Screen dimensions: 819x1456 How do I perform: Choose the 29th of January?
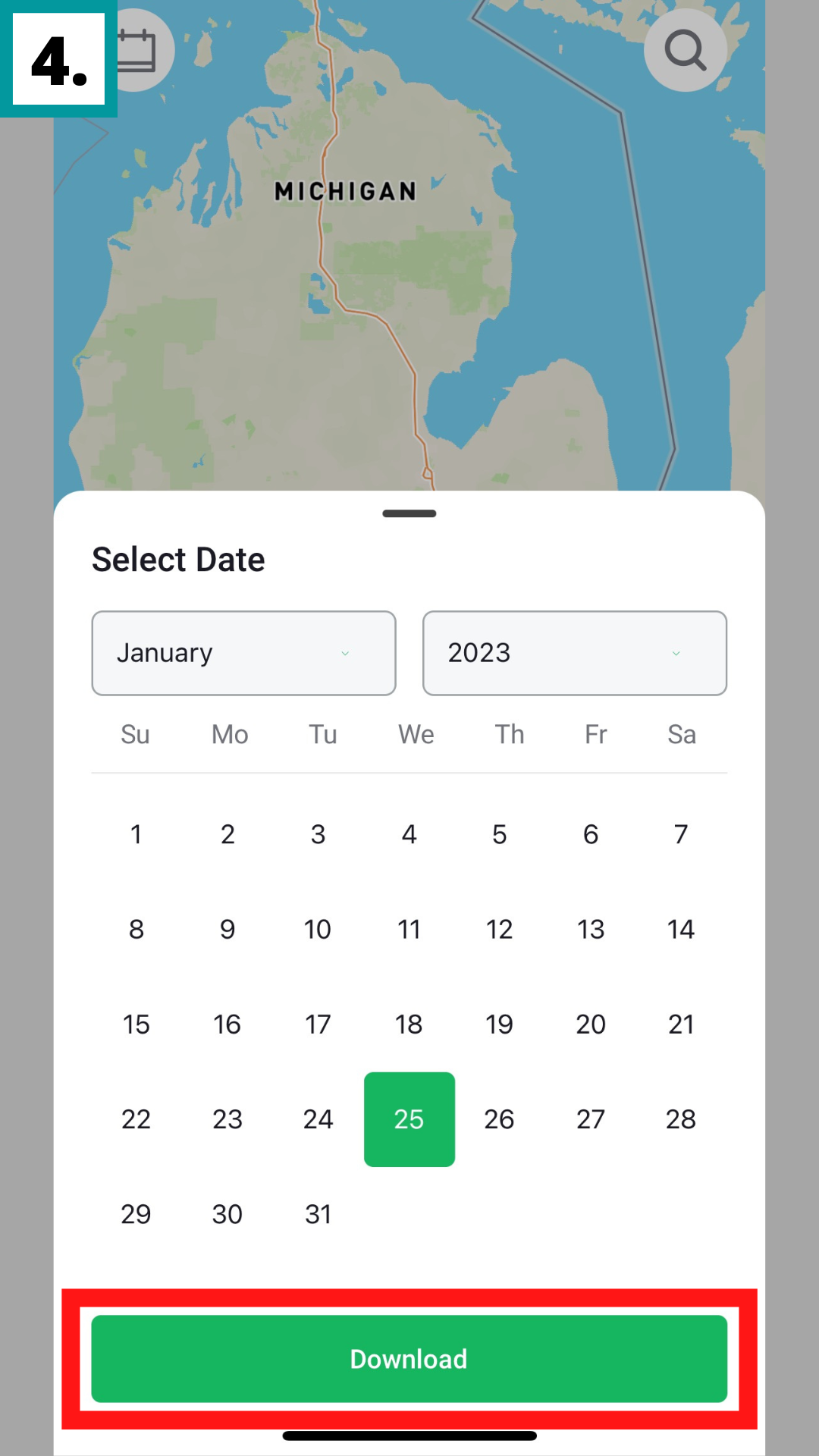point(136,1214)
